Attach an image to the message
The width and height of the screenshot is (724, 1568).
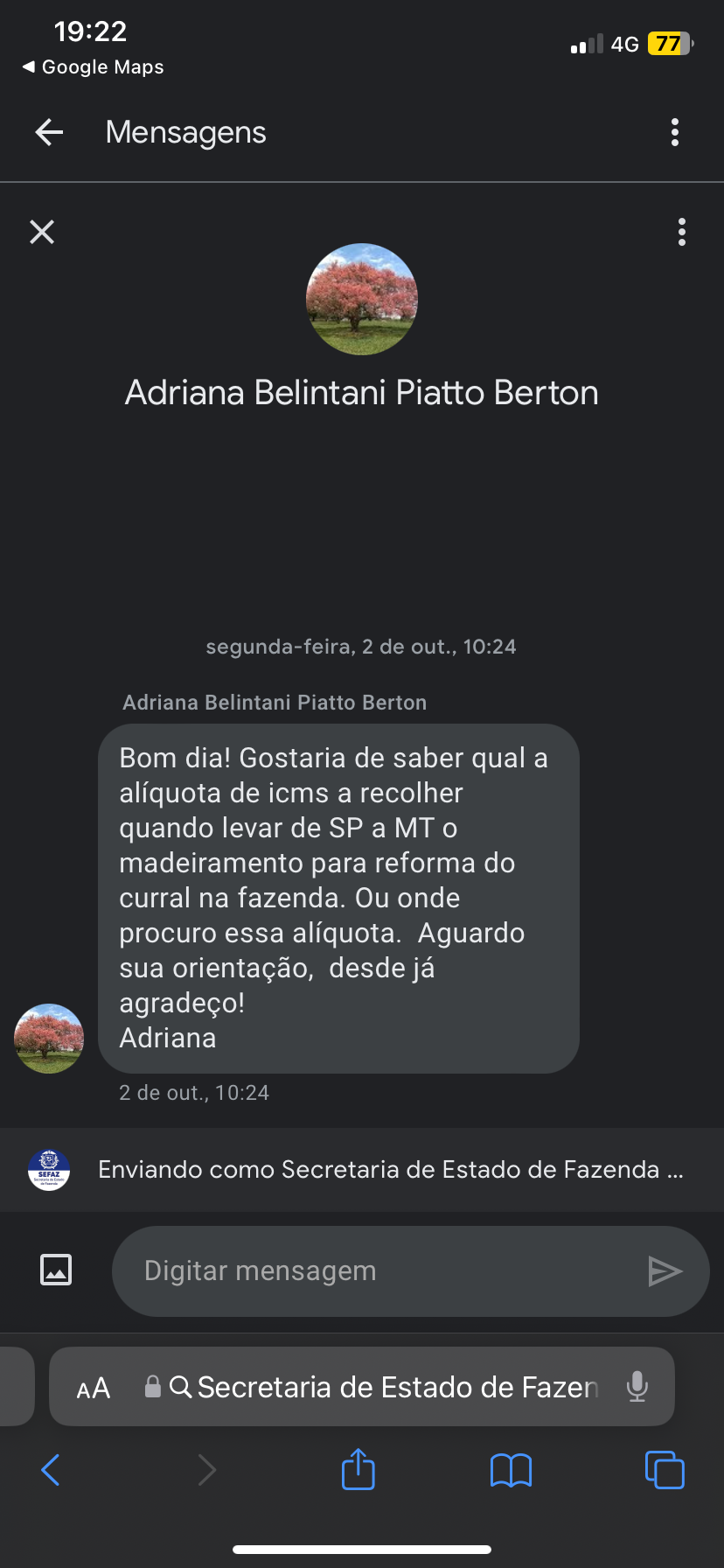coord(57,1270)
